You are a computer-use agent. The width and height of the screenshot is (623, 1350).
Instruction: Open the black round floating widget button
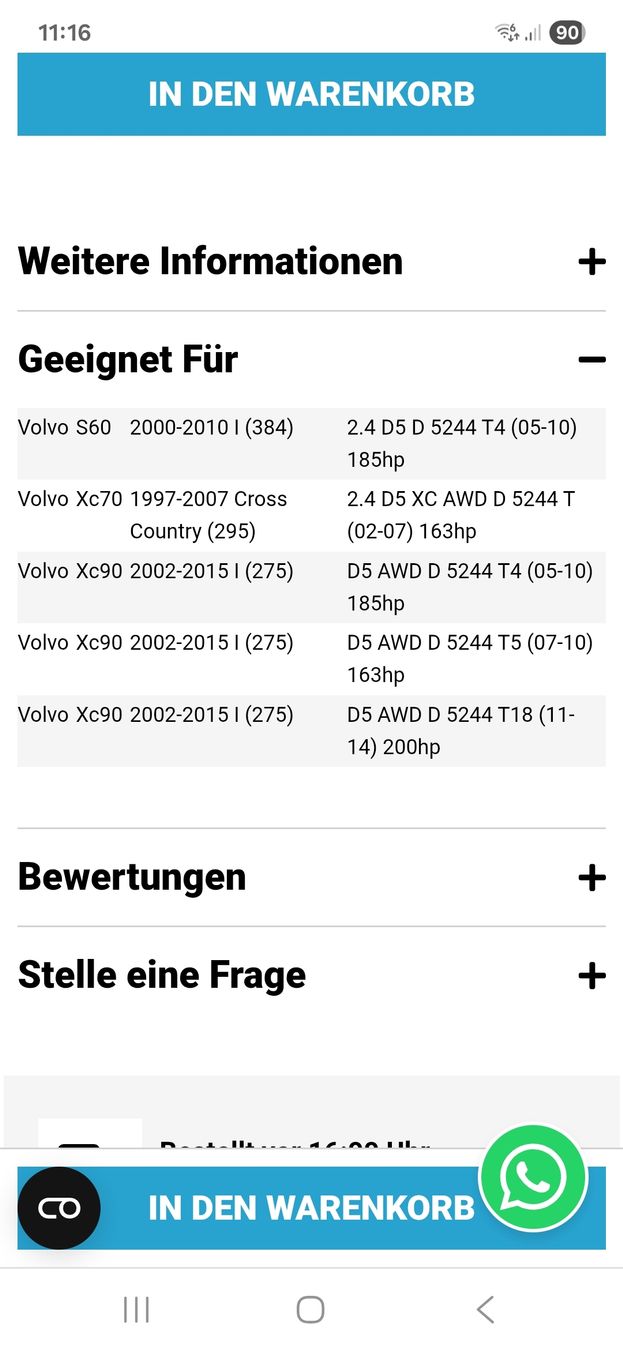pos(59,1208)
